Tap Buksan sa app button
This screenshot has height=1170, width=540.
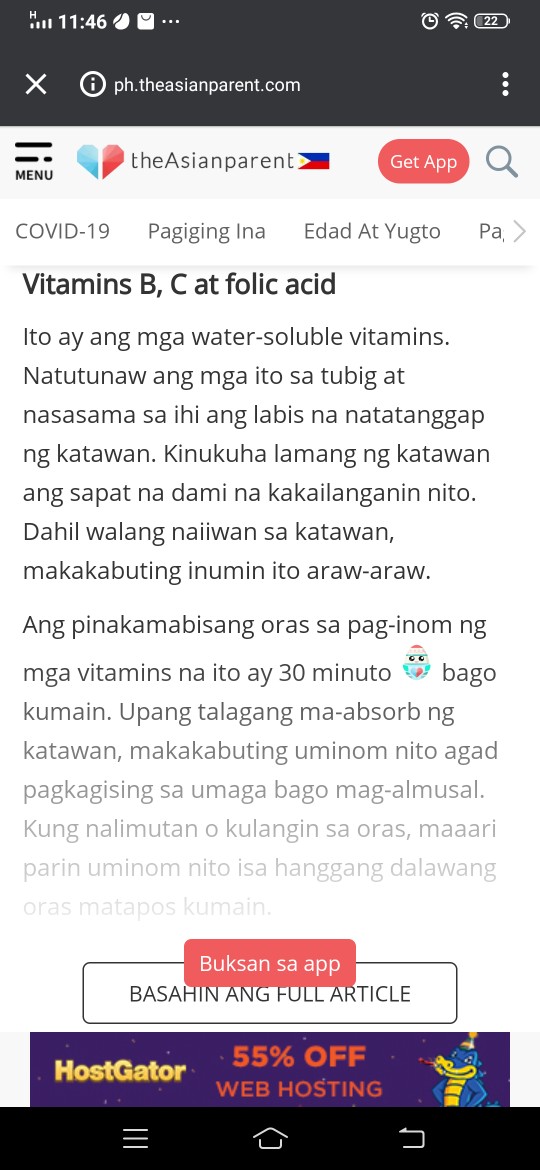[270, 963]
